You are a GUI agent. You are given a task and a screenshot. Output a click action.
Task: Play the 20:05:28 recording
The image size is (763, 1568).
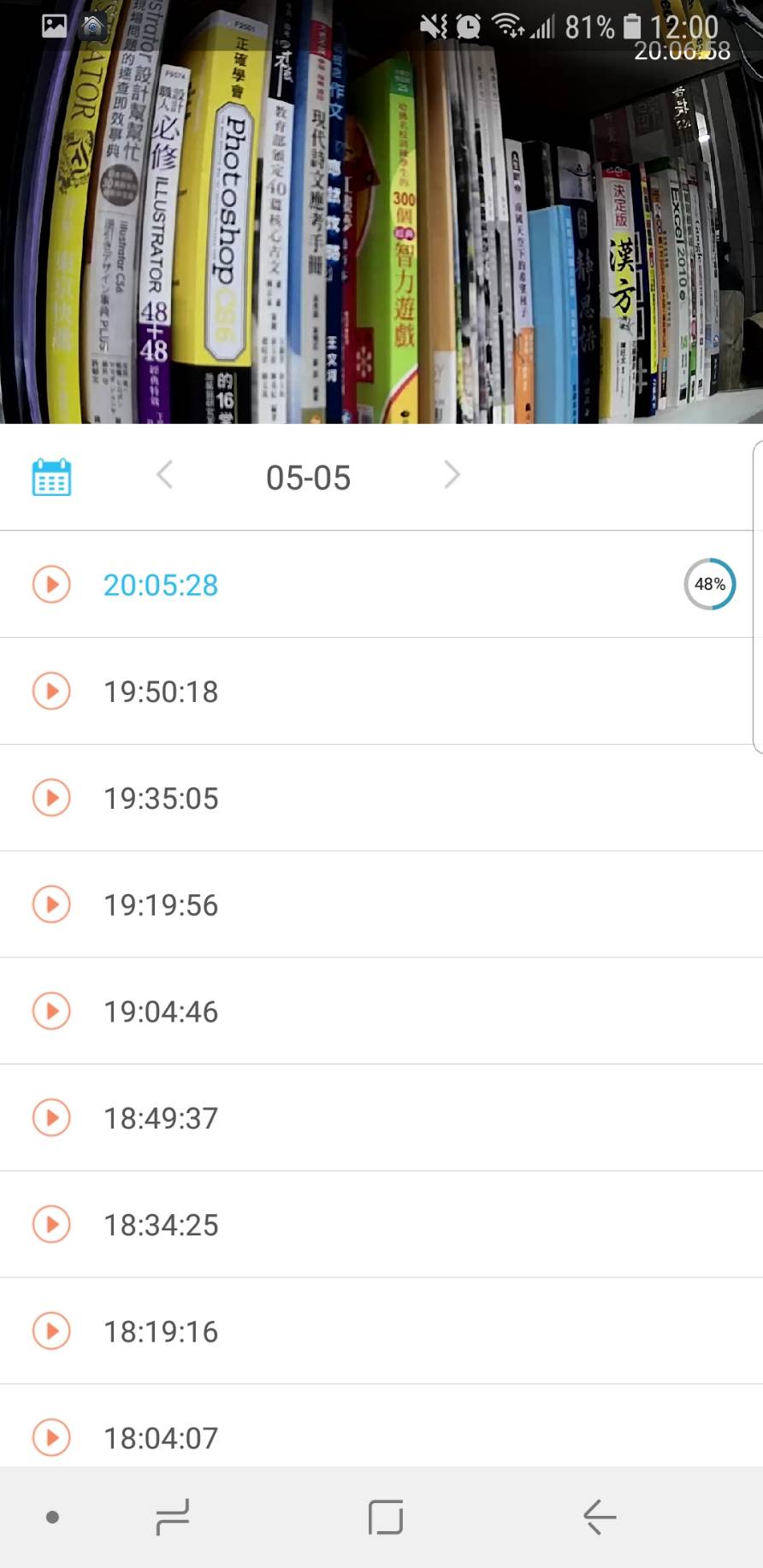pyautogui.click(x=51, y=584)
